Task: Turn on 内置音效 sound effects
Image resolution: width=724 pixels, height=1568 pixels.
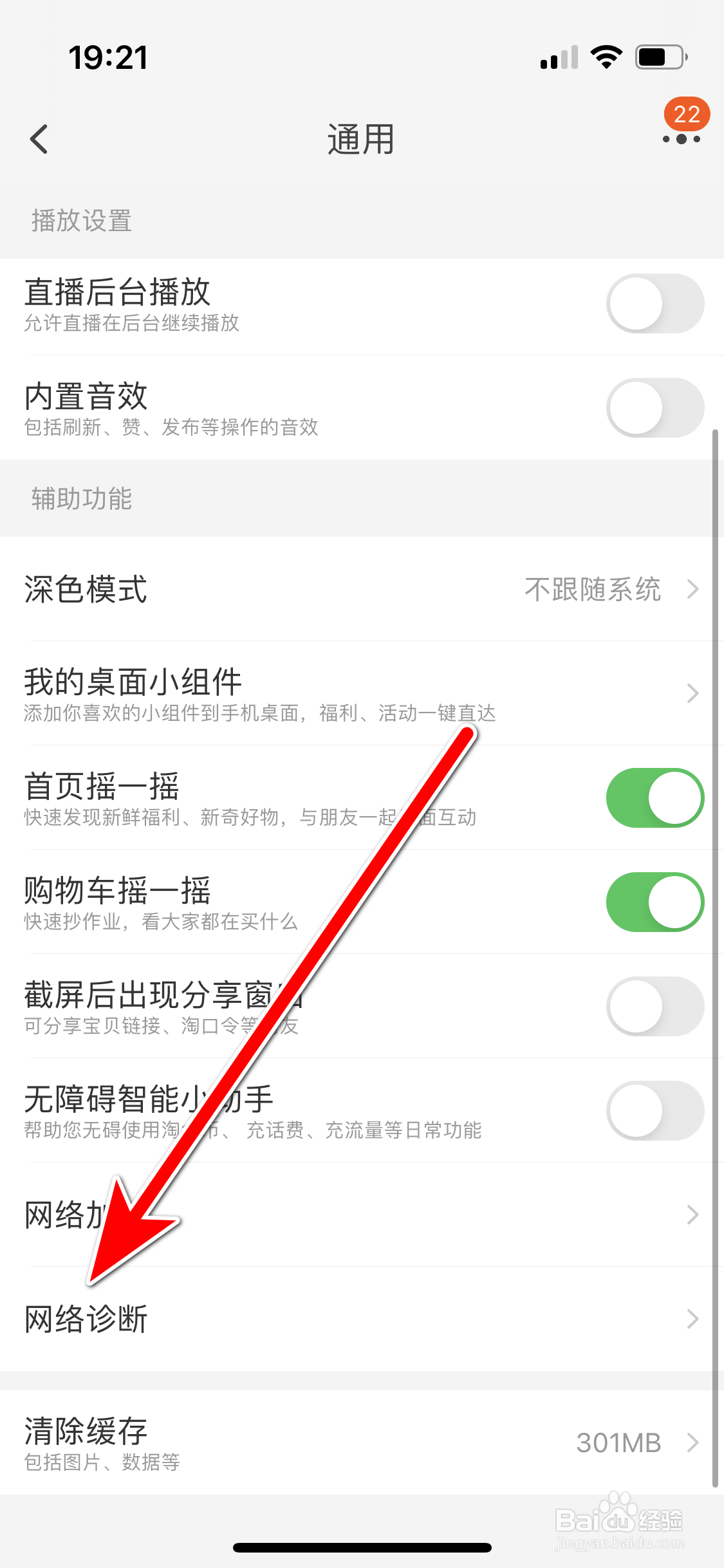Action: click(654, 407)
